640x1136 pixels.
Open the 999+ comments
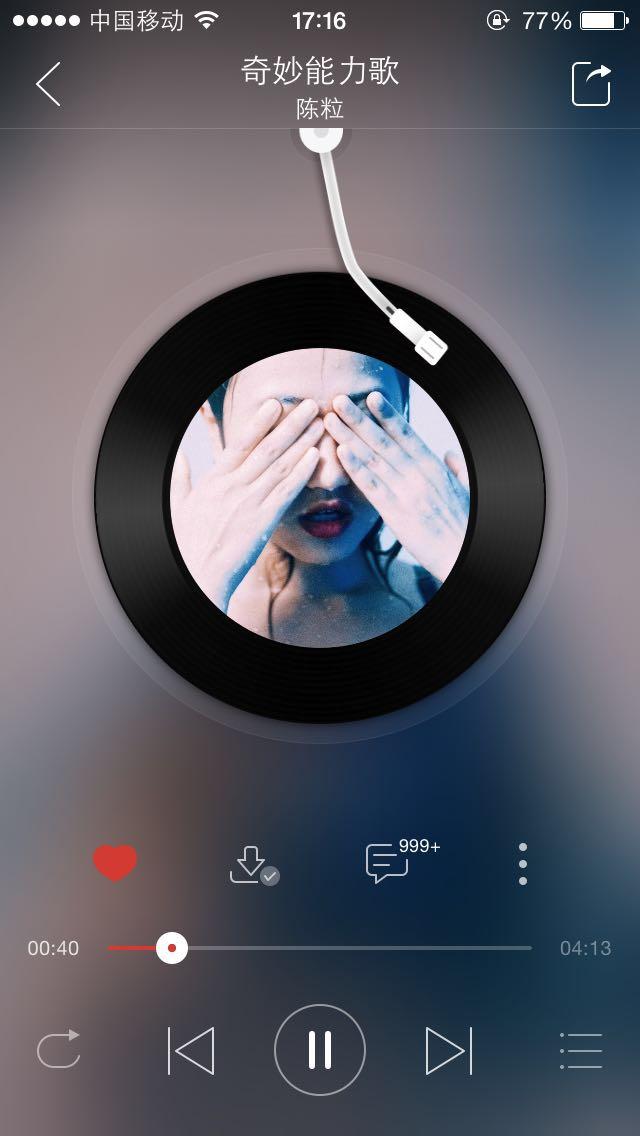point(390,862)
